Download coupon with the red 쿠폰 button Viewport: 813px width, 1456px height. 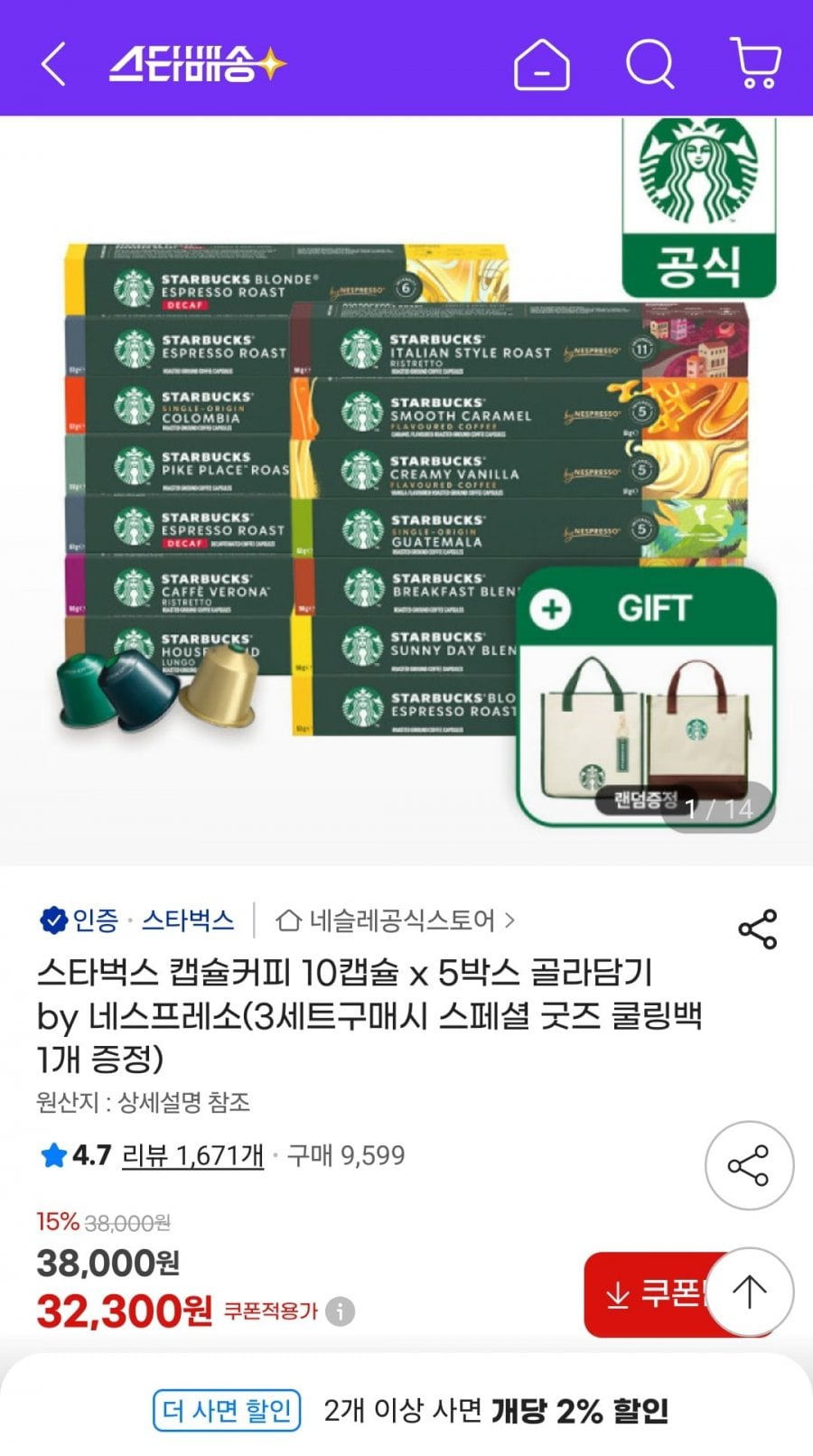[650, 1294]
